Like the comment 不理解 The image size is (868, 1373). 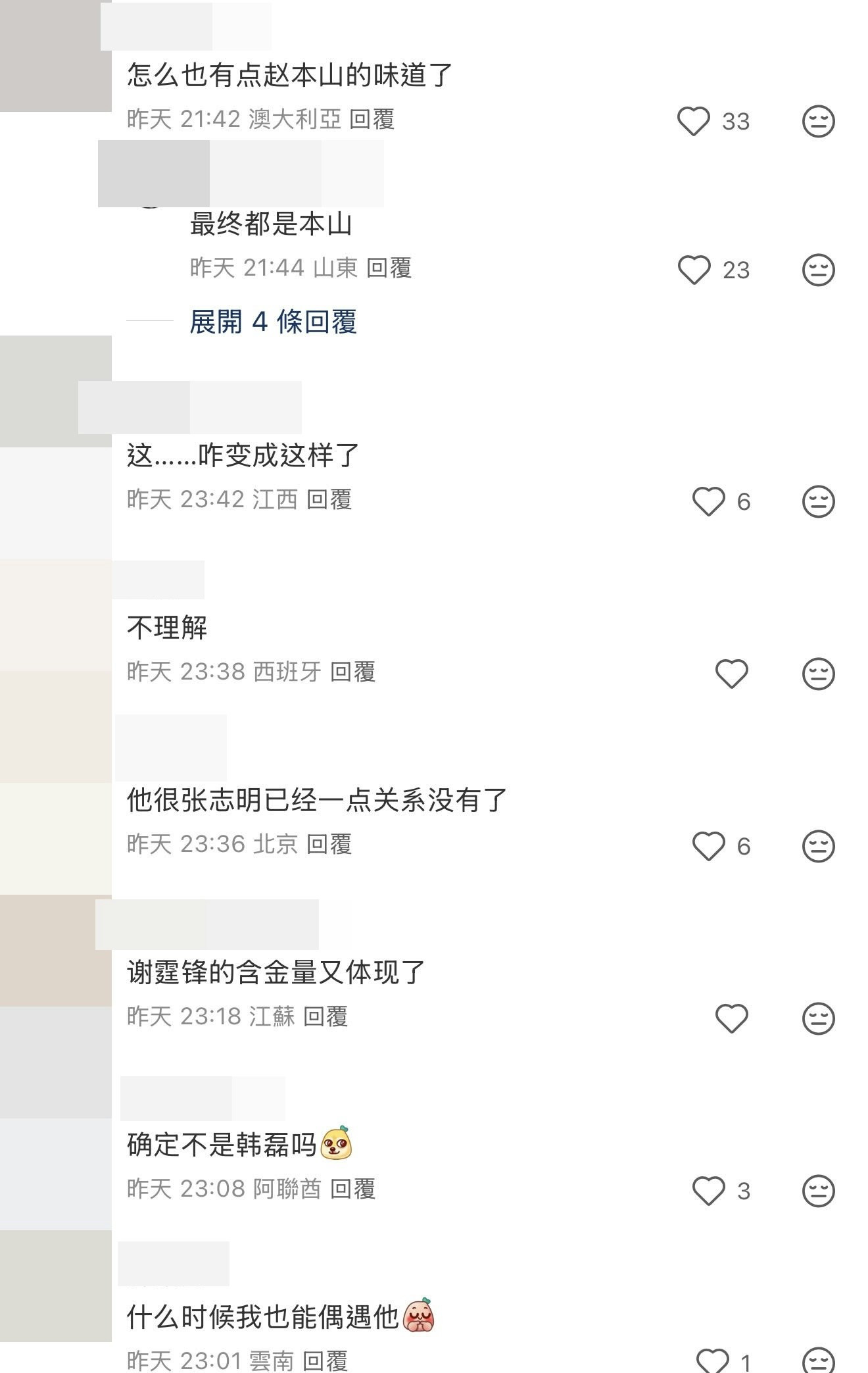click(x=731, y=674)
